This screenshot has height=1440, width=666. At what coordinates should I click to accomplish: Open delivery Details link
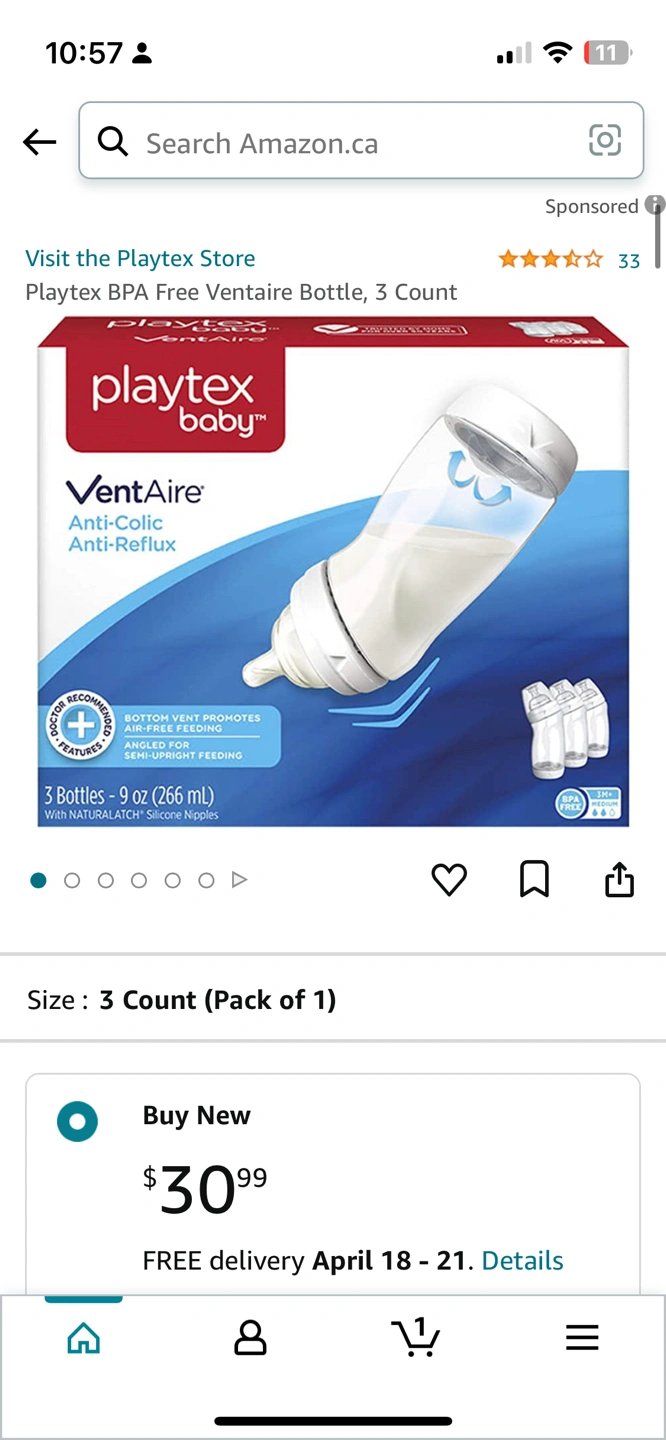(522, 1260)
